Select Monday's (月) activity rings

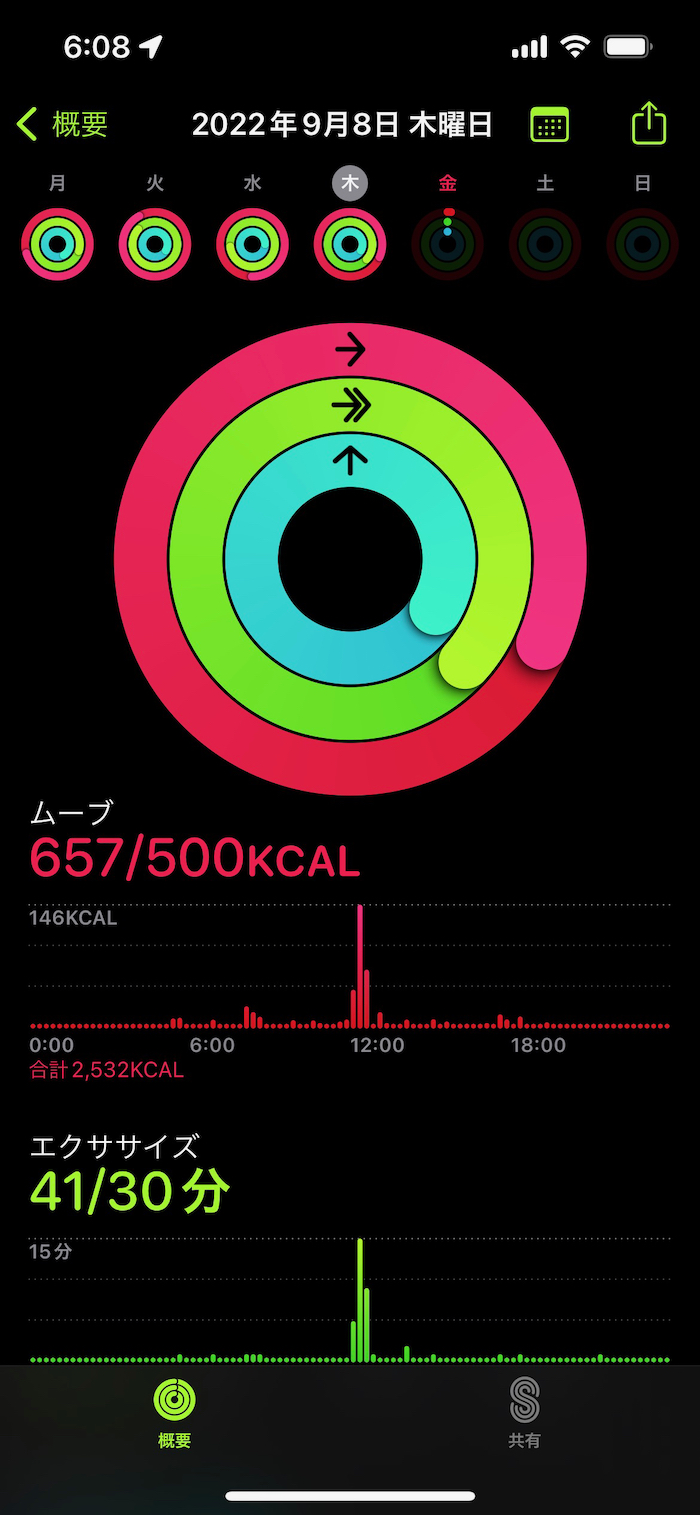57,244
